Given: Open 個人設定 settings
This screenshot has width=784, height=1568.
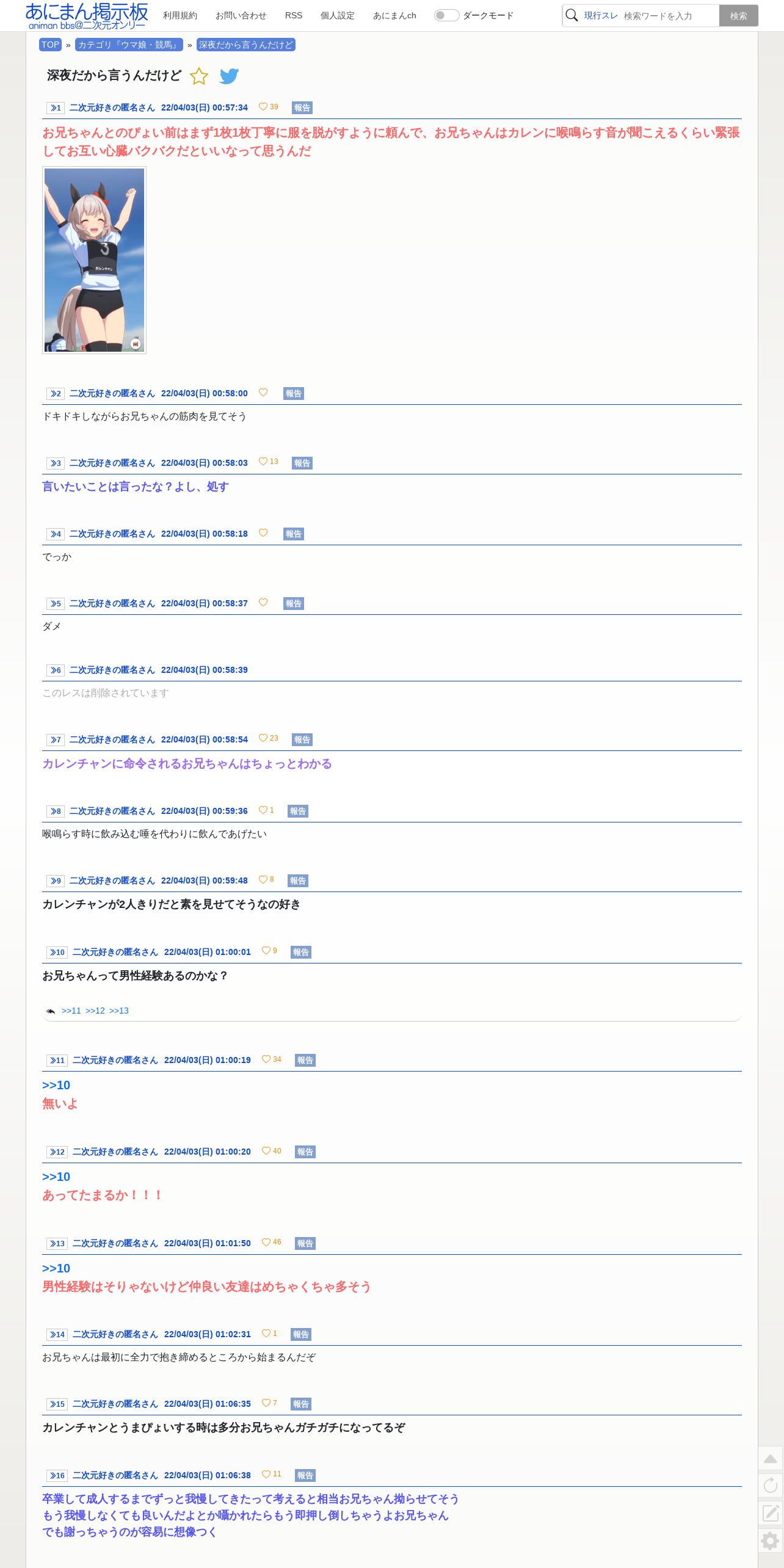Looking at the screenshot, I should click(337, 15).
